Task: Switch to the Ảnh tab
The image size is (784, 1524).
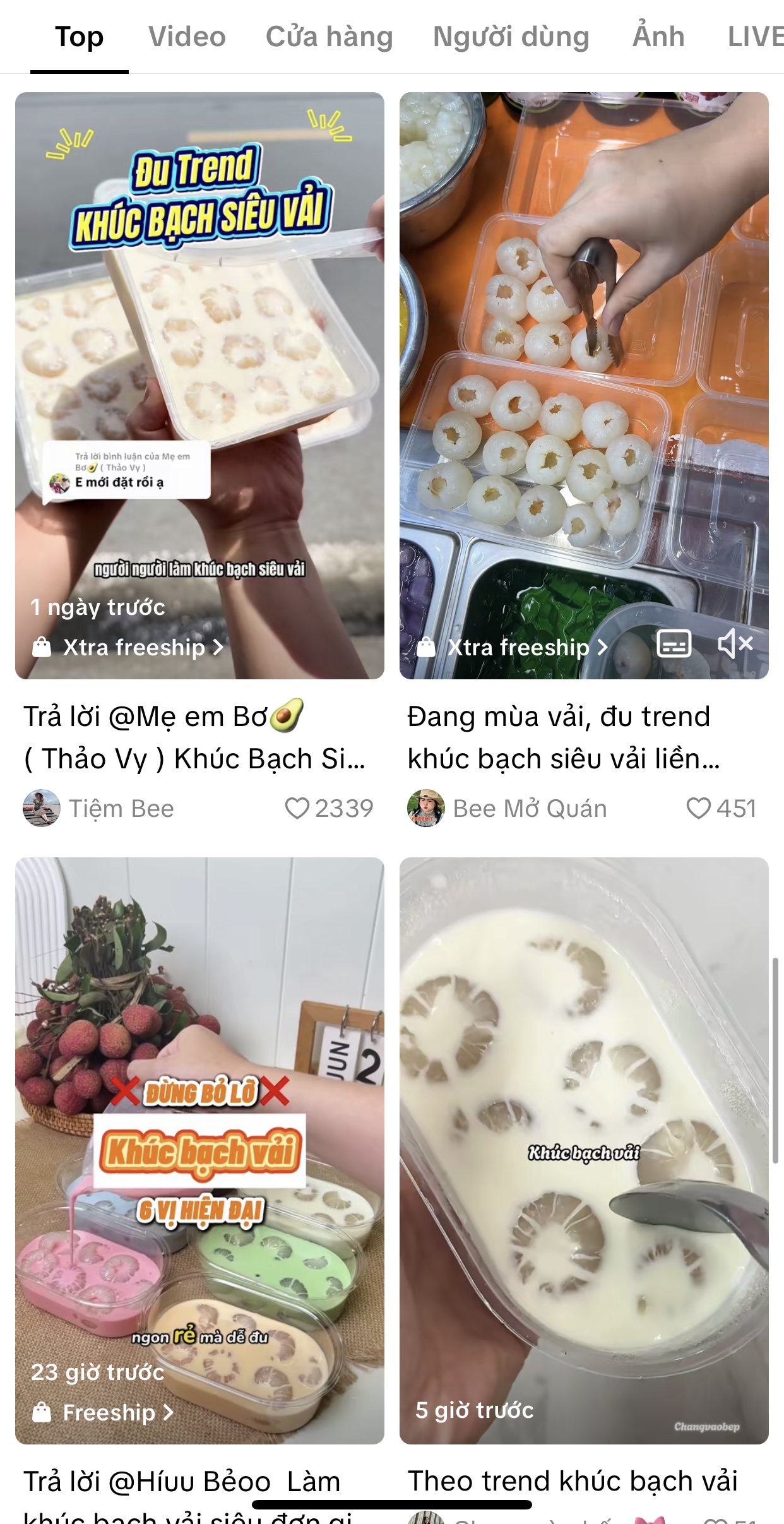Action: (x=658, y=37)
